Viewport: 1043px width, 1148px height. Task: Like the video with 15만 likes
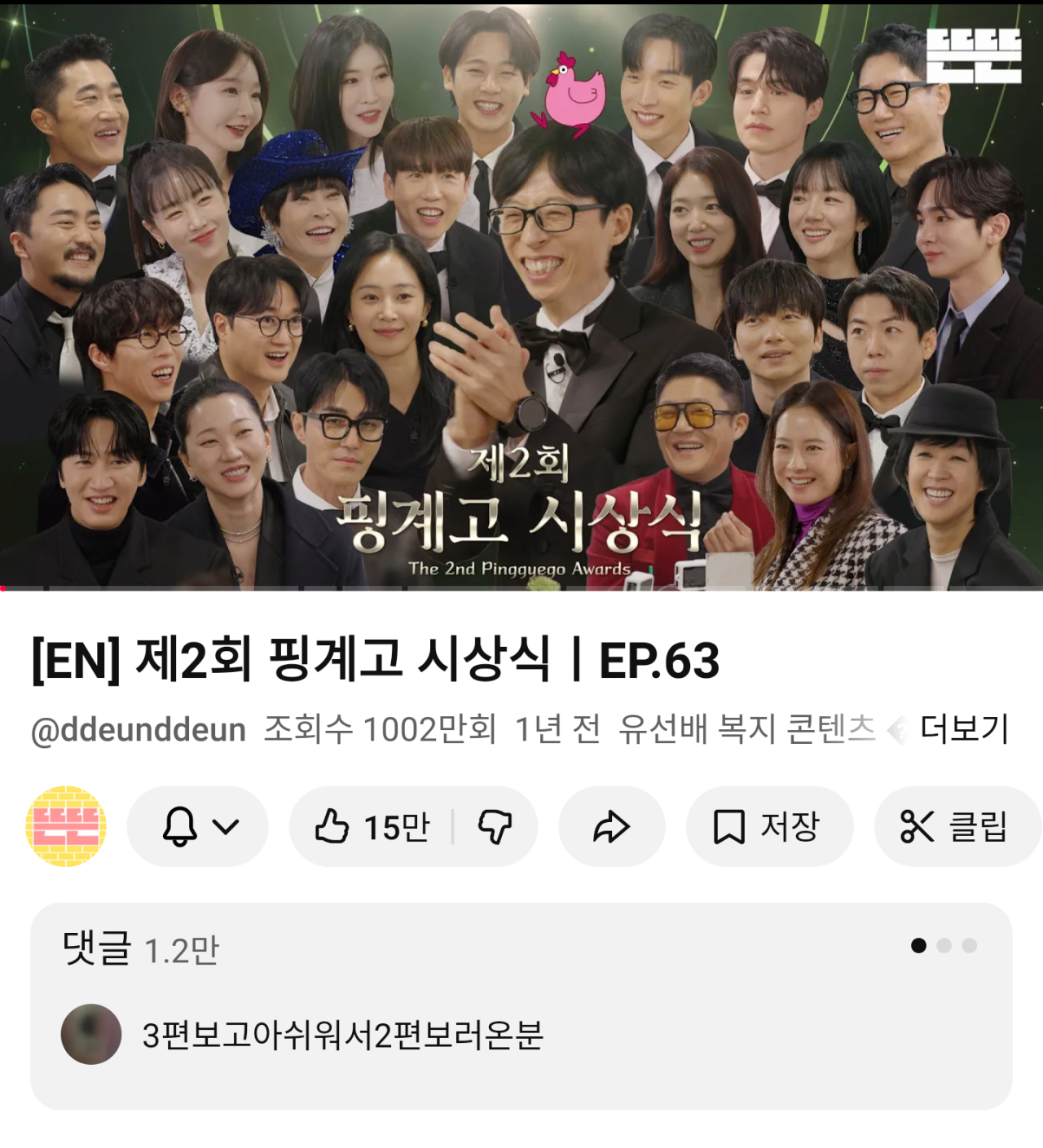[x=372, y=826]
